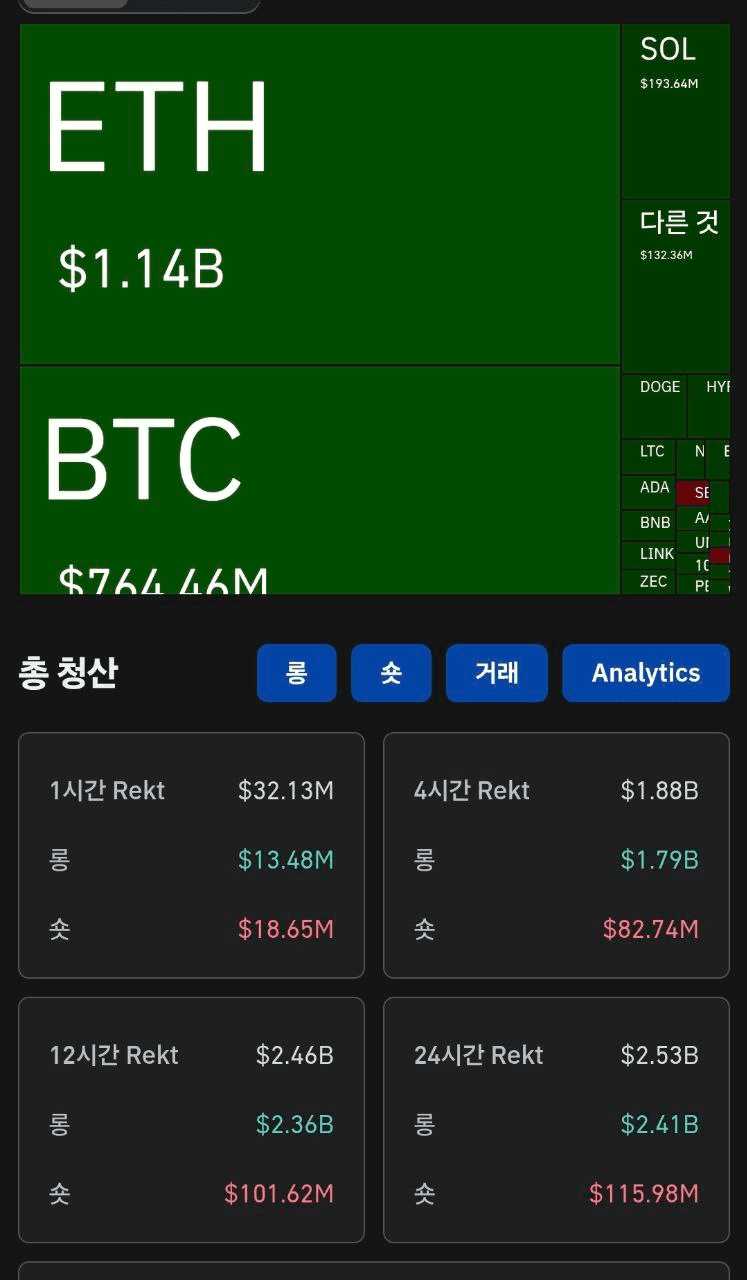Open the Analytics button

click(x=646, y=673)
